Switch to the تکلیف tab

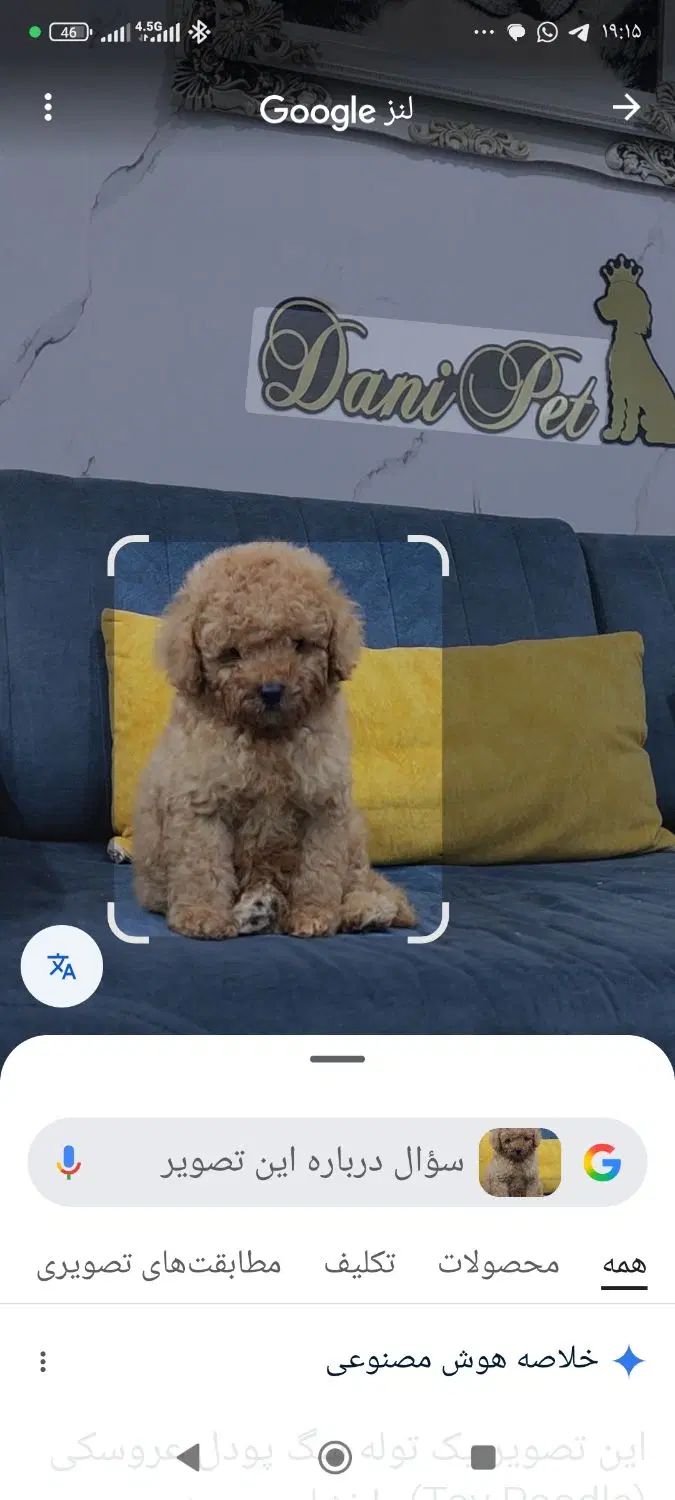pos(360,1264)
